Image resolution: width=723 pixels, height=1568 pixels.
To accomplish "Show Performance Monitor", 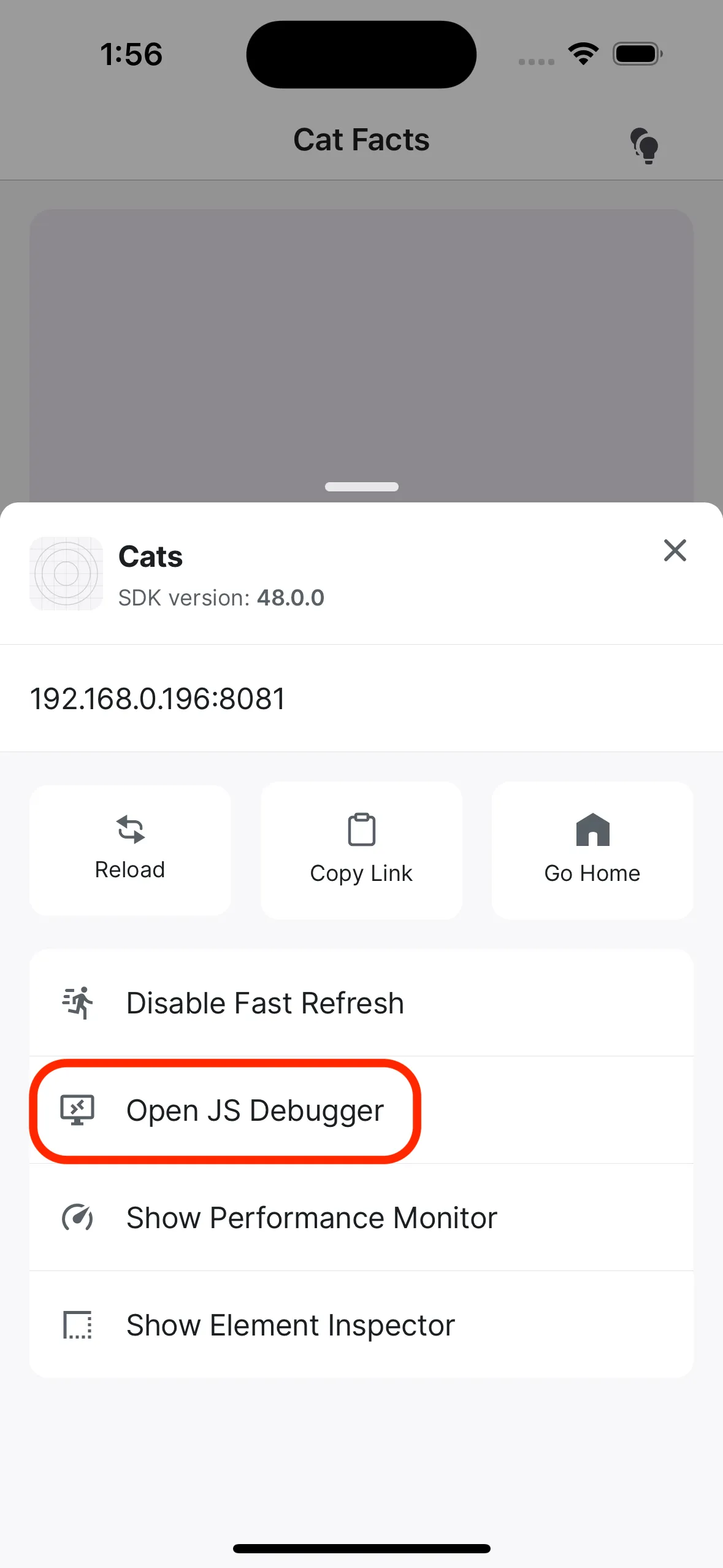I will [310, 1218].
